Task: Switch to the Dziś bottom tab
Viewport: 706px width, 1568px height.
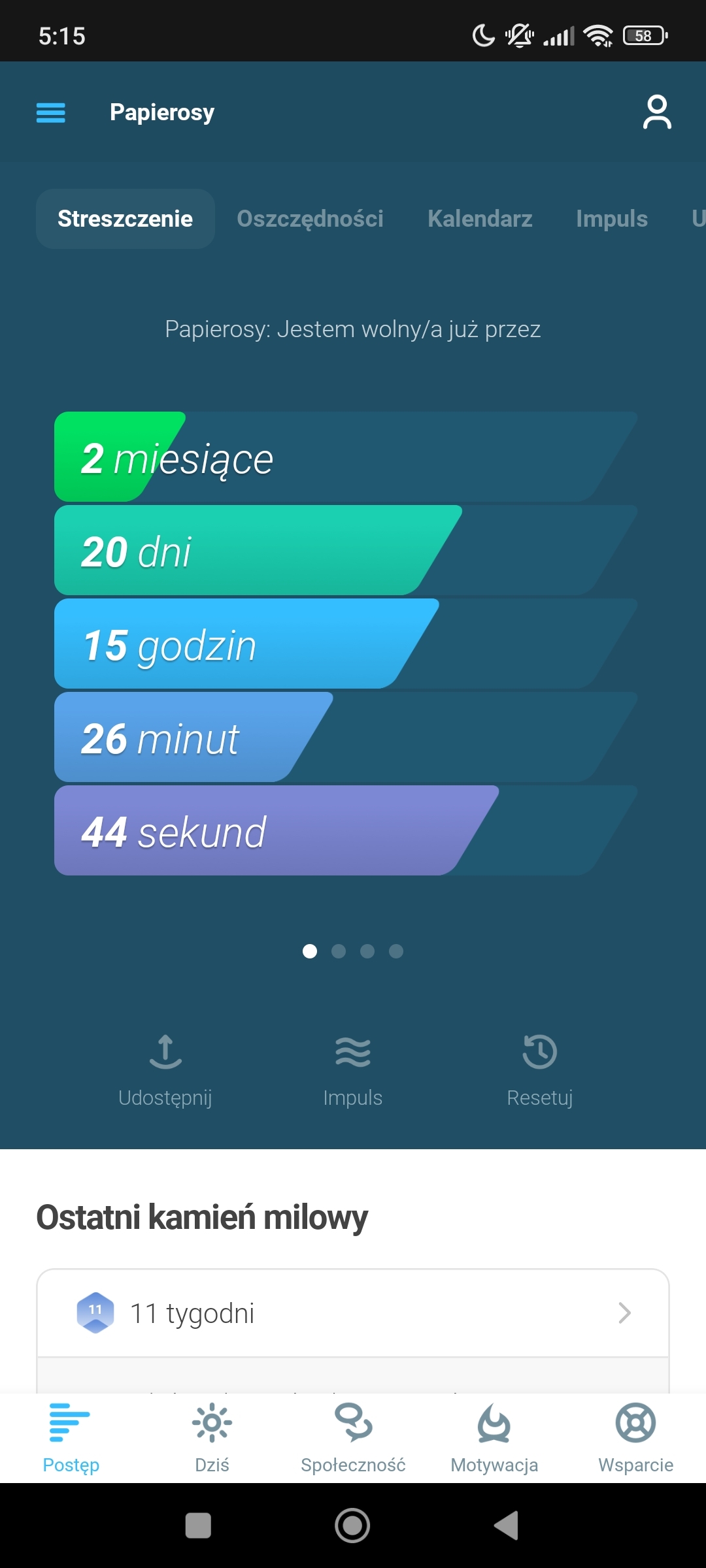Action: pos(212,1438)
